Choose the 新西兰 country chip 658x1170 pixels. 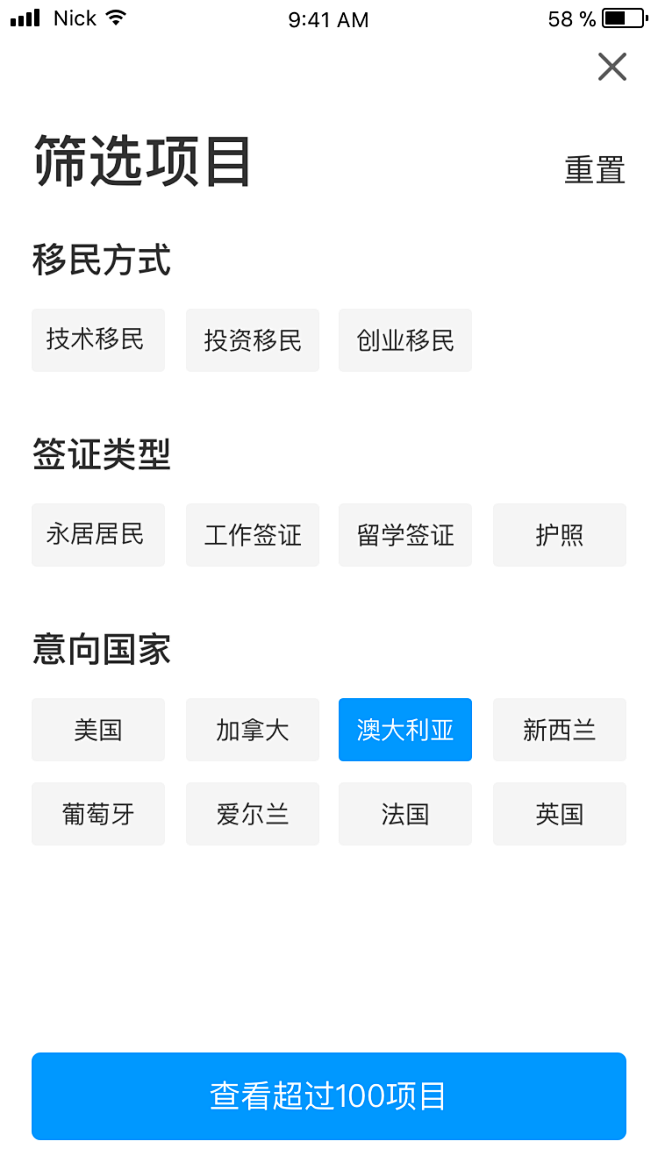560,730
